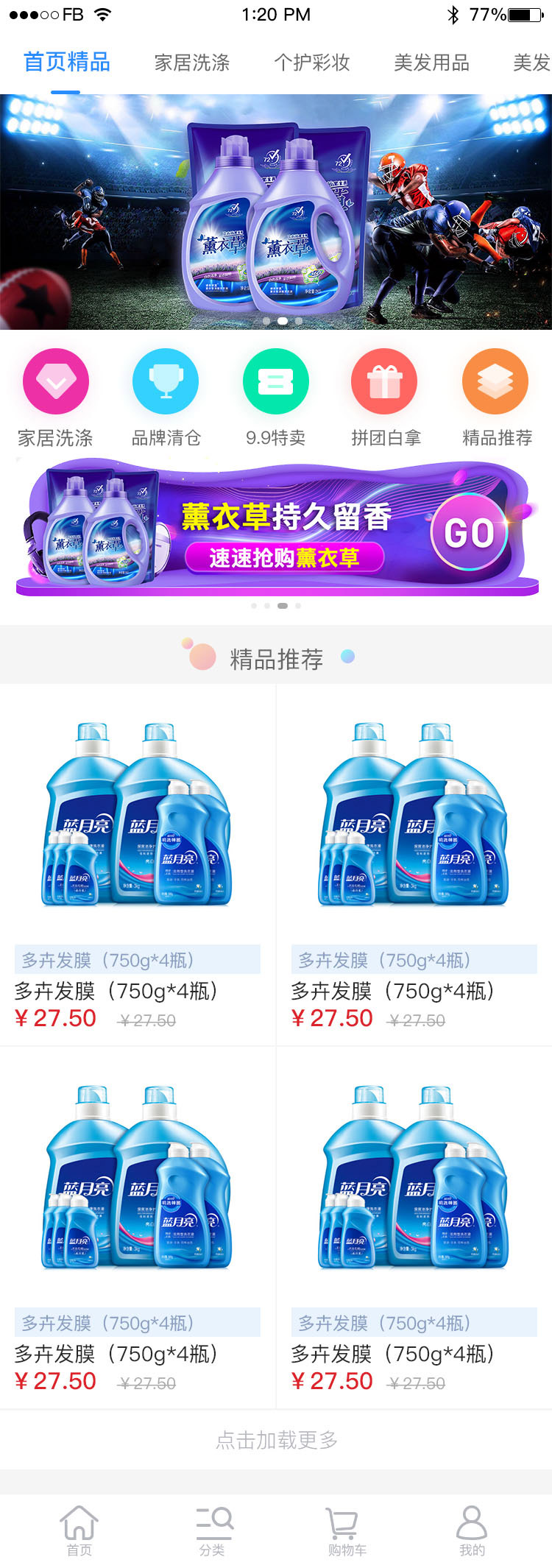Open the 9.9特卖 deals shortcut

coord(276,382)
